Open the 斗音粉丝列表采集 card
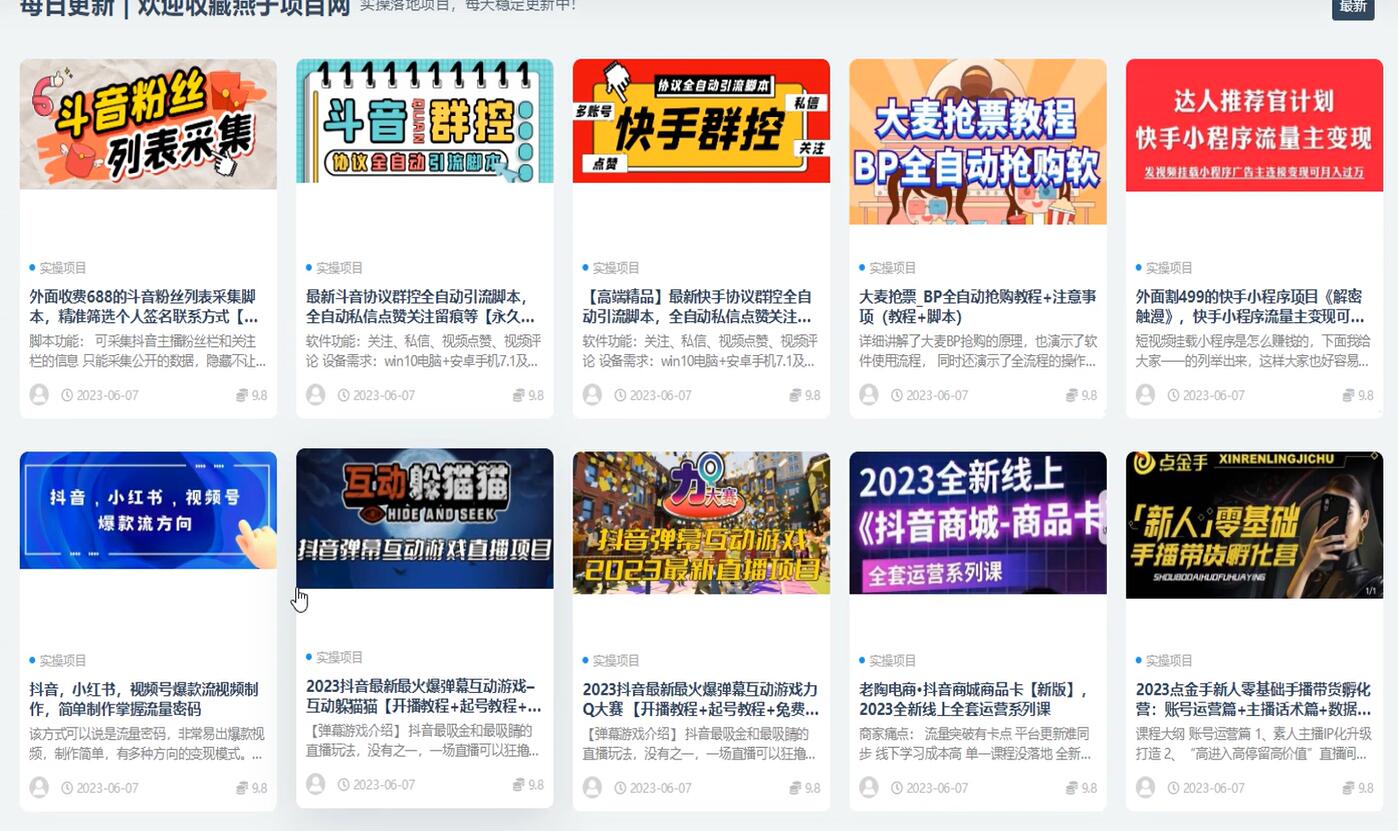Image resolution: width=1398 pixels, height=831 pixels. [x=148, y=124]
